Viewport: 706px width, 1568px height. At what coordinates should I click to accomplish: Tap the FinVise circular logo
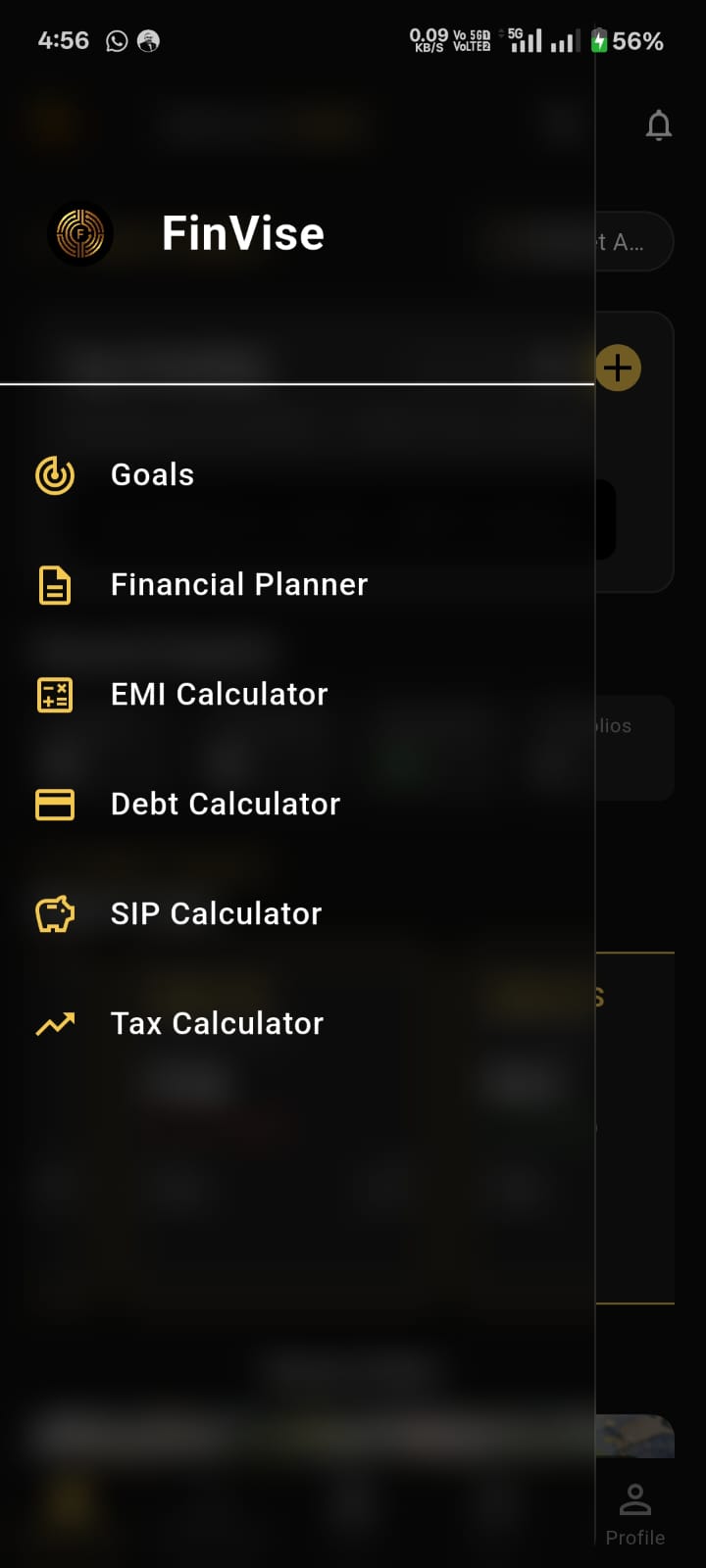click(80, 233)
